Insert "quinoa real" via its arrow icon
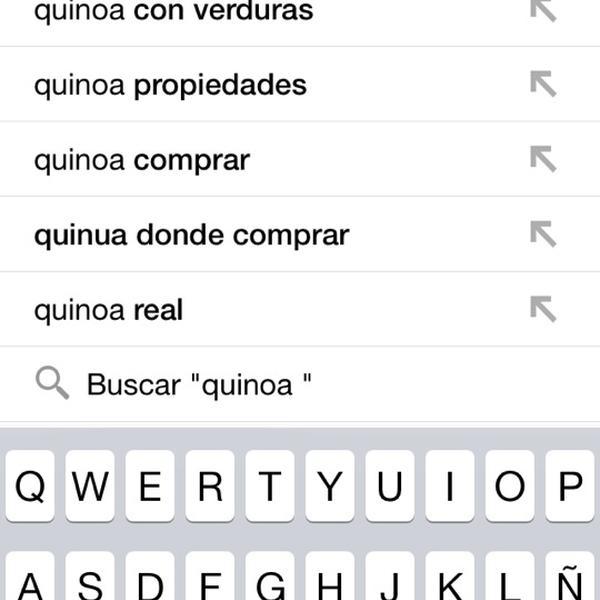Image resolution: width=600 pixels, height=600 pixels. click(x=543, y=310)
